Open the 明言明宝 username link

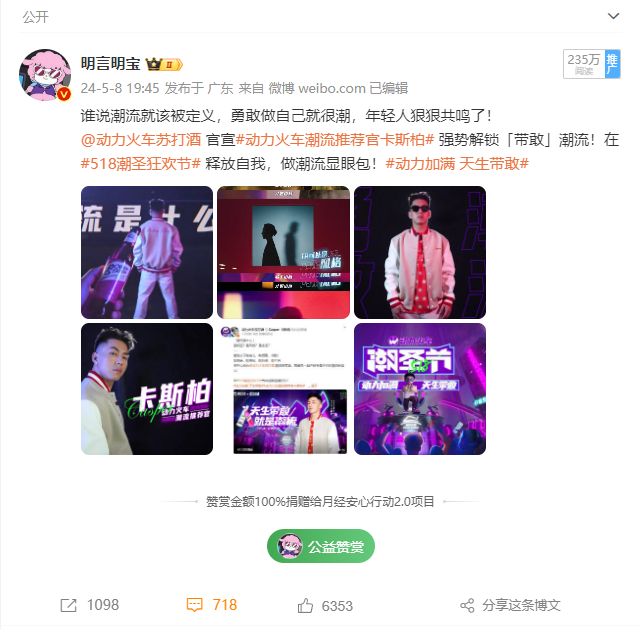(109, 63)
